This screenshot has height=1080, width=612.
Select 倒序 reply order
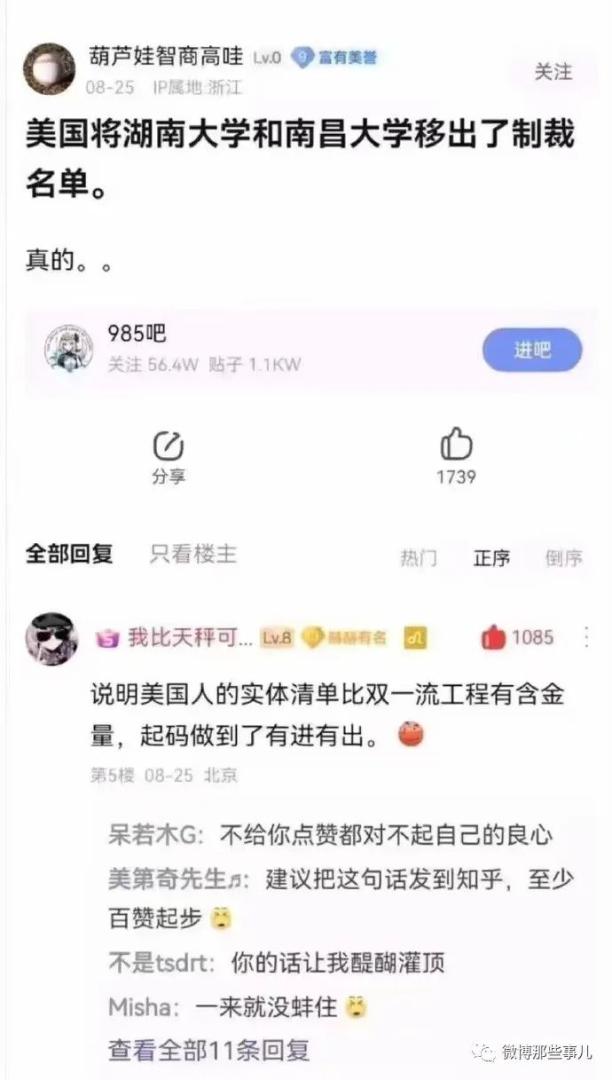[x=563, y=558]
